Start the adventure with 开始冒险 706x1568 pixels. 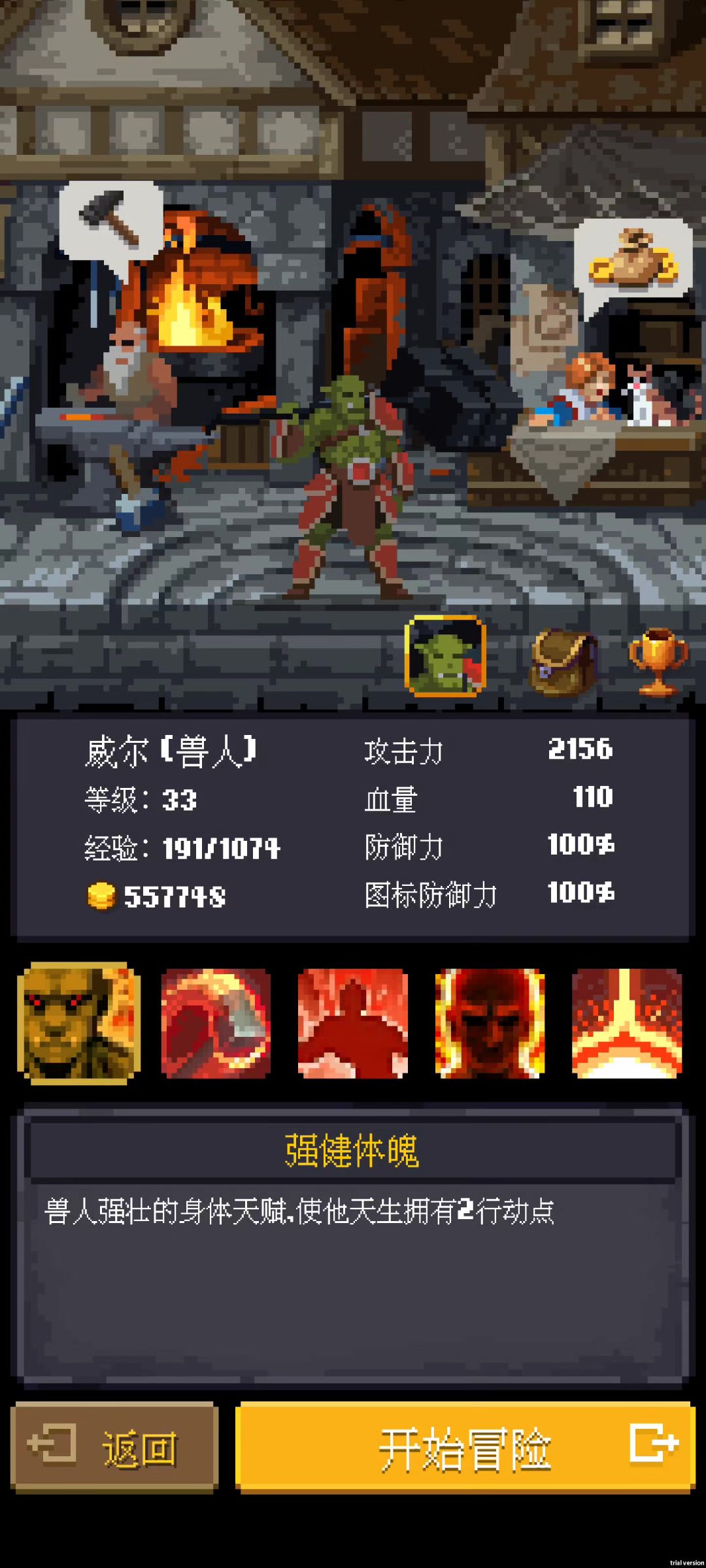pyautogui.click(x=465, y=1447)
